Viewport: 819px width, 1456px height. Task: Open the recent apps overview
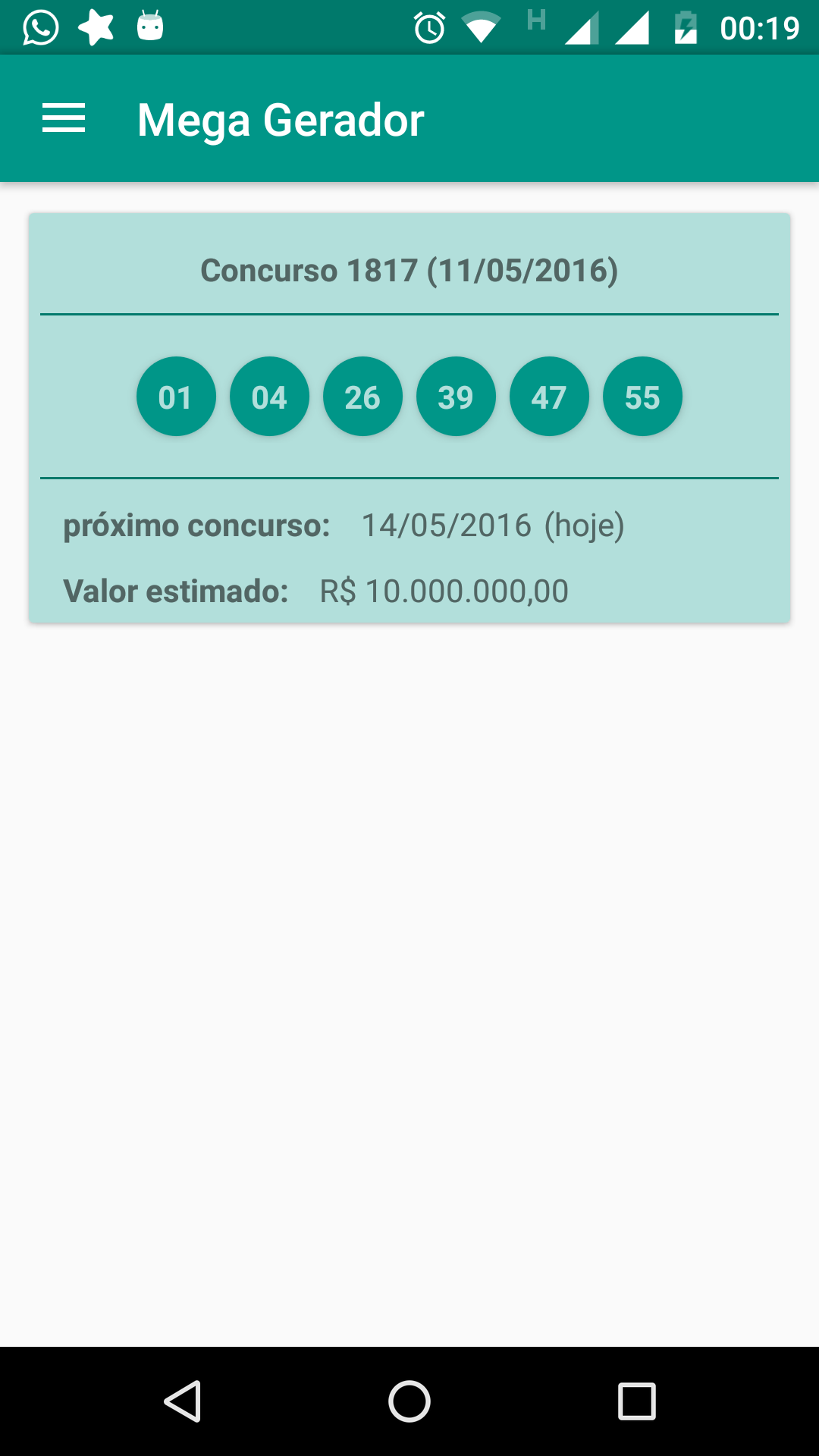(x=636, y=1401)
